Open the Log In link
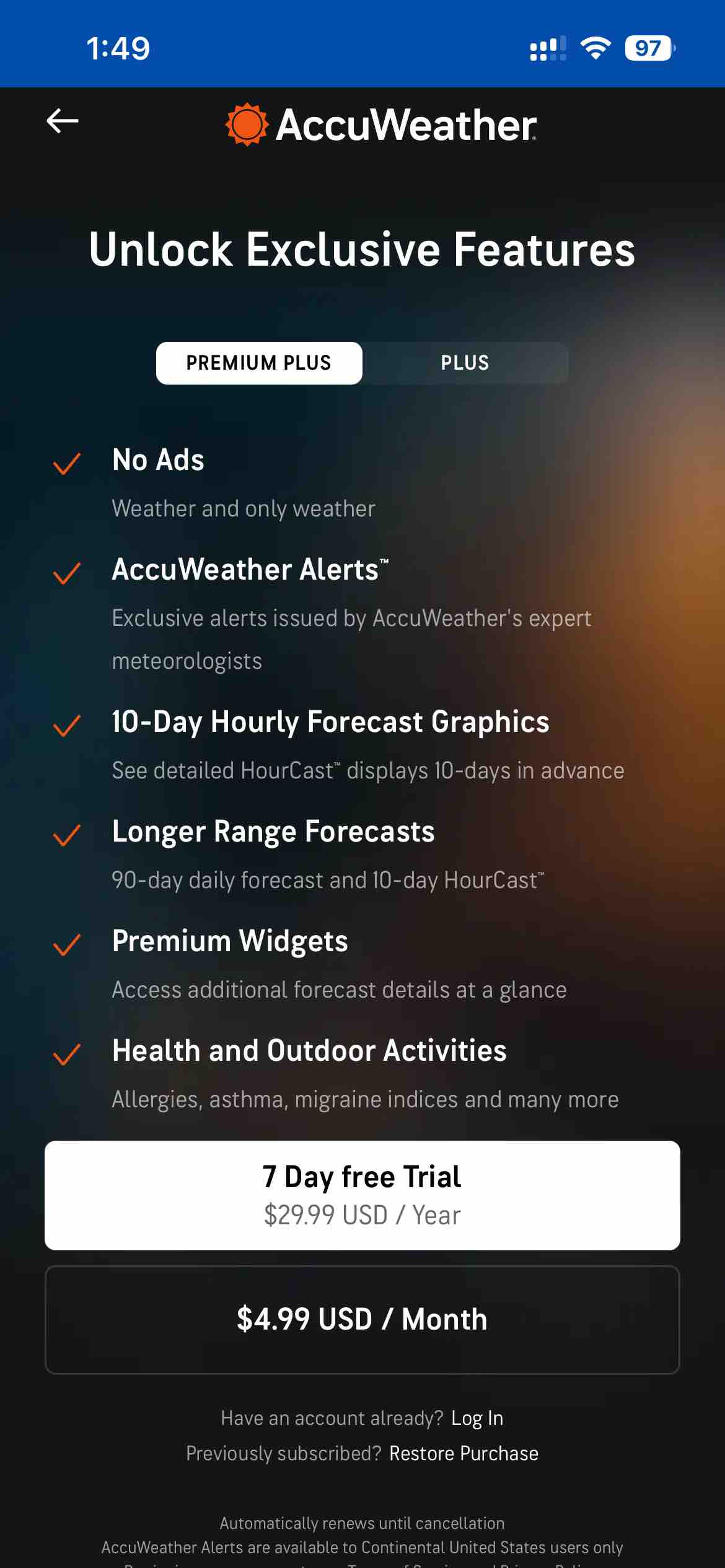725x1568 pixels. tap(477, 1418)
